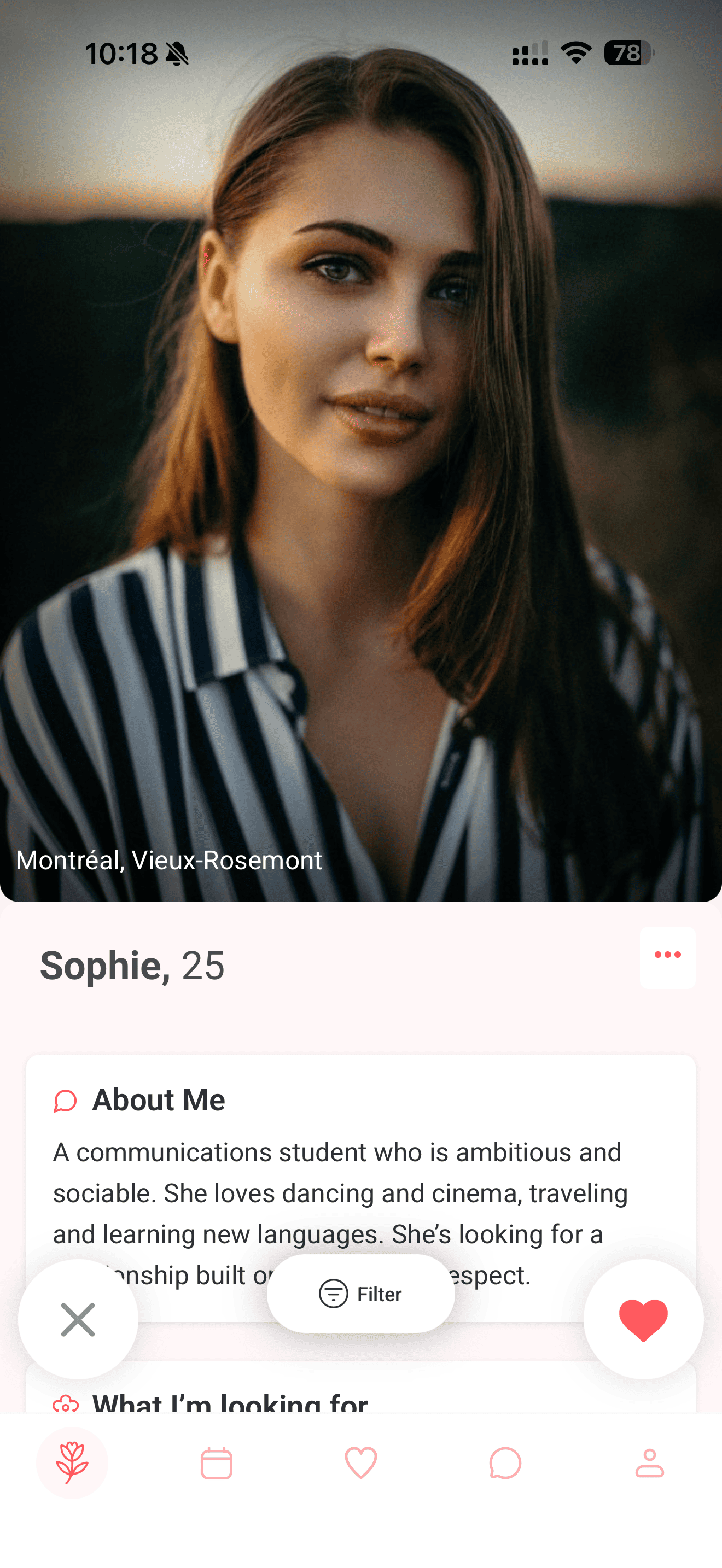The height and width of the screenshot is (1568, 722).
Task: Like Sophie with the heart button
Action: tap(643, 1319)
